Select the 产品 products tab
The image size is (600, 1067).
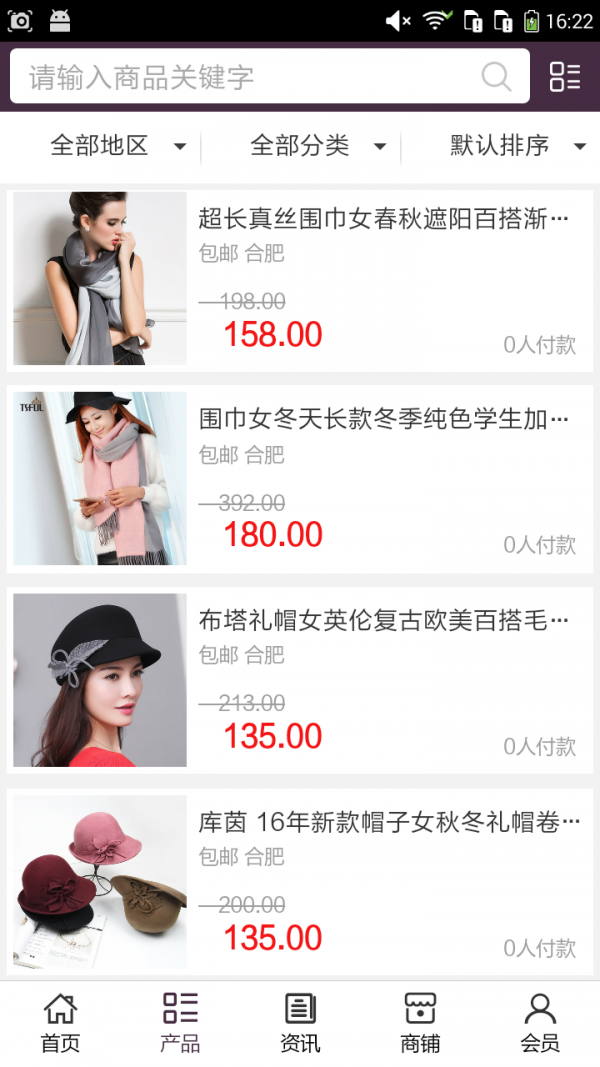180,1023
